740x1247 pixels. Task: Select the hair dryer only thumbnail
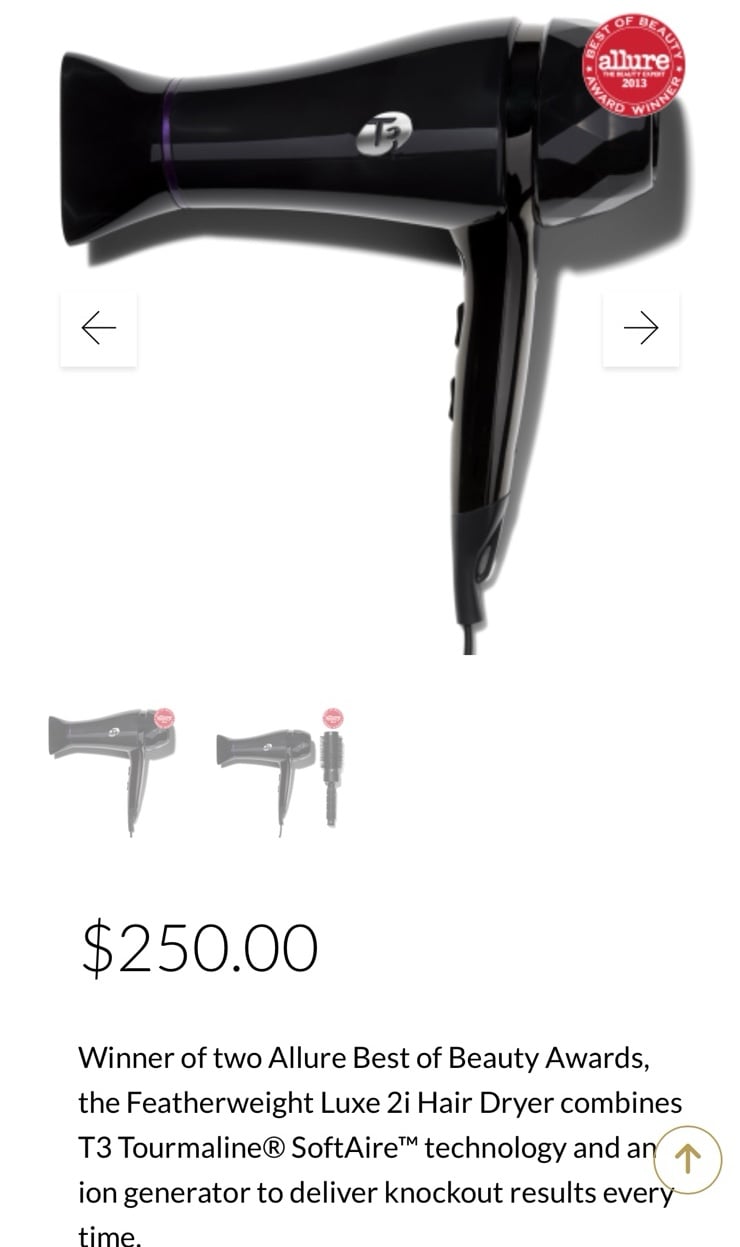(x=112, y=770)
